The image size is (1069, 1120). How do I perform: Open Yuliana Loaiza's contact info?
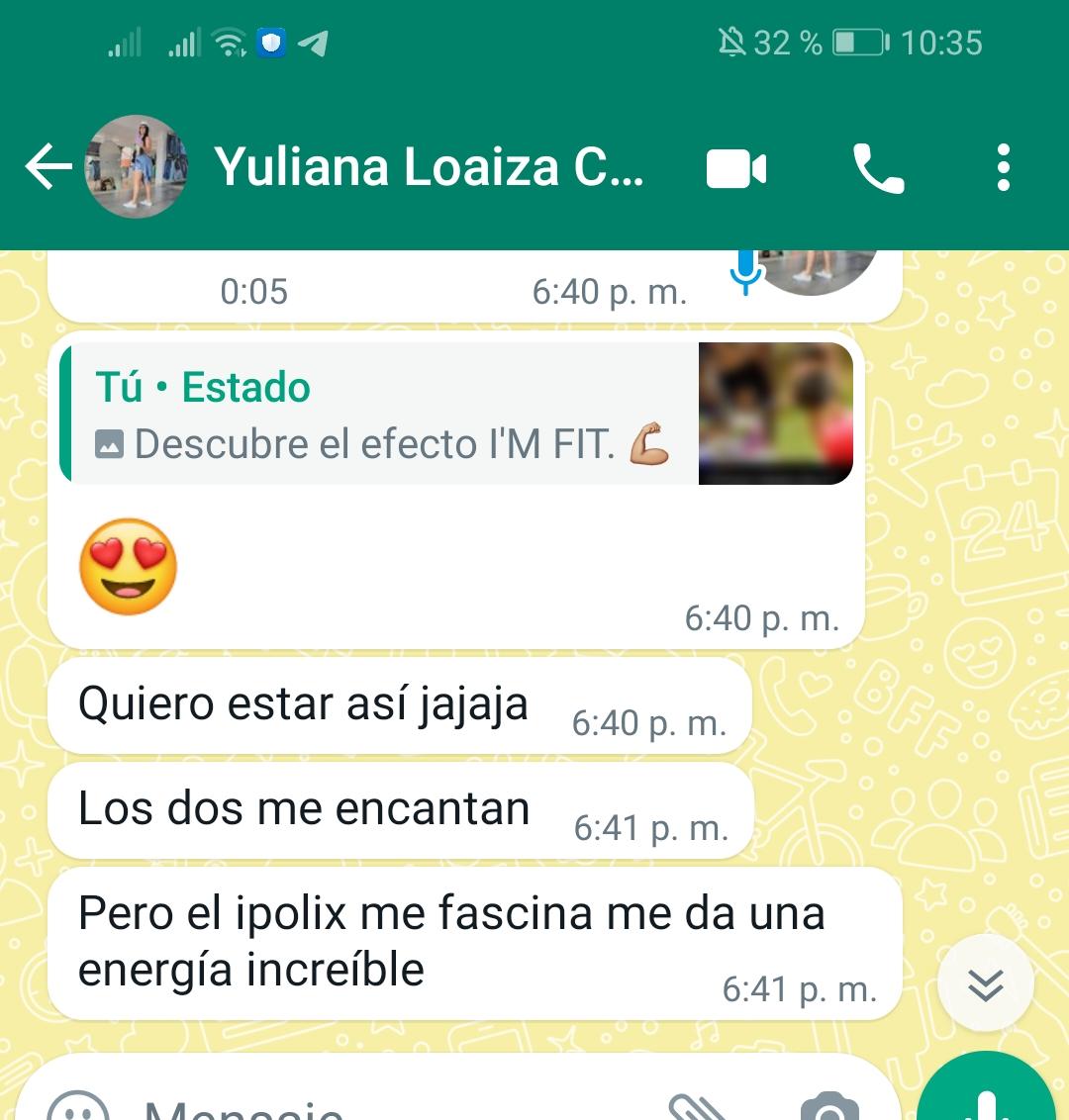click(x=428, y=167)
